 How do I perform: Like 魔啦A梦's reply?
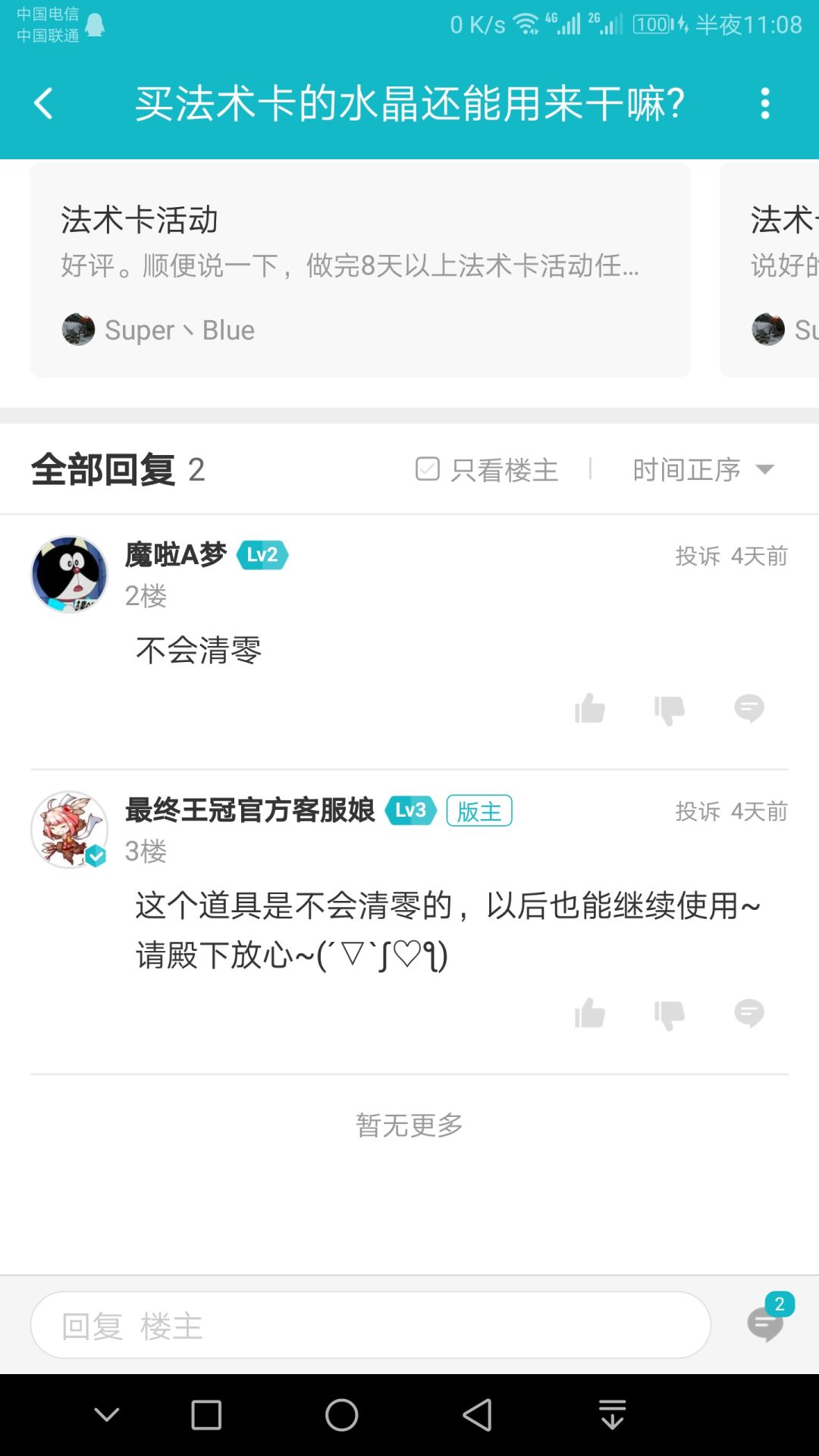pos(590,709)
